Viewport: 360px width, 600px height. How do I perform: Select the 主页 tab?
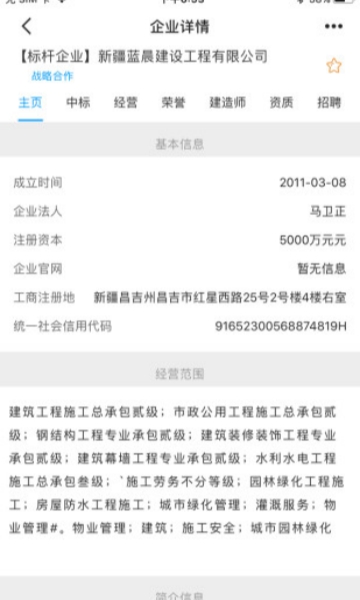click(x=30, y=103)
